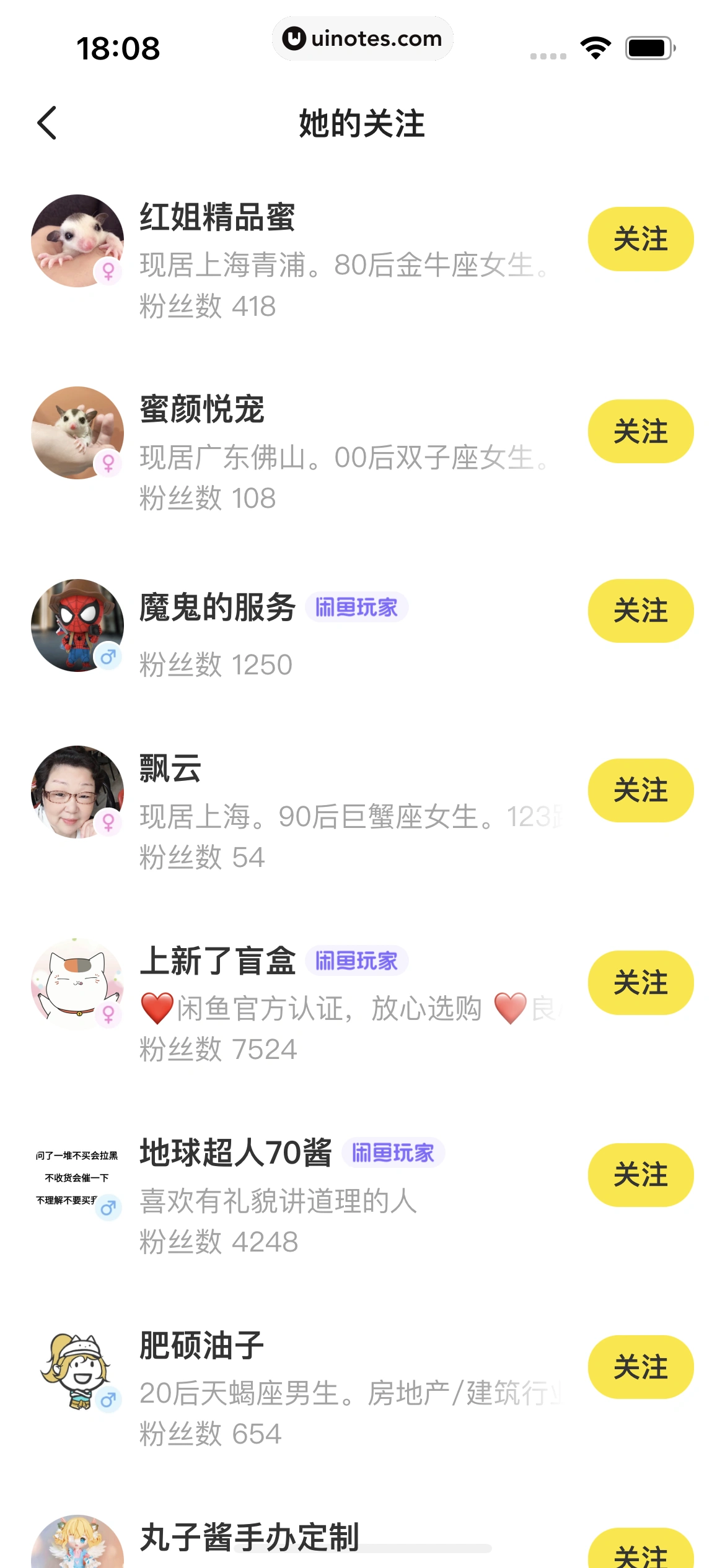Toggle follow state for 红姐精品蜜
Screen dimensions: 725x1568
click(641, 238)
